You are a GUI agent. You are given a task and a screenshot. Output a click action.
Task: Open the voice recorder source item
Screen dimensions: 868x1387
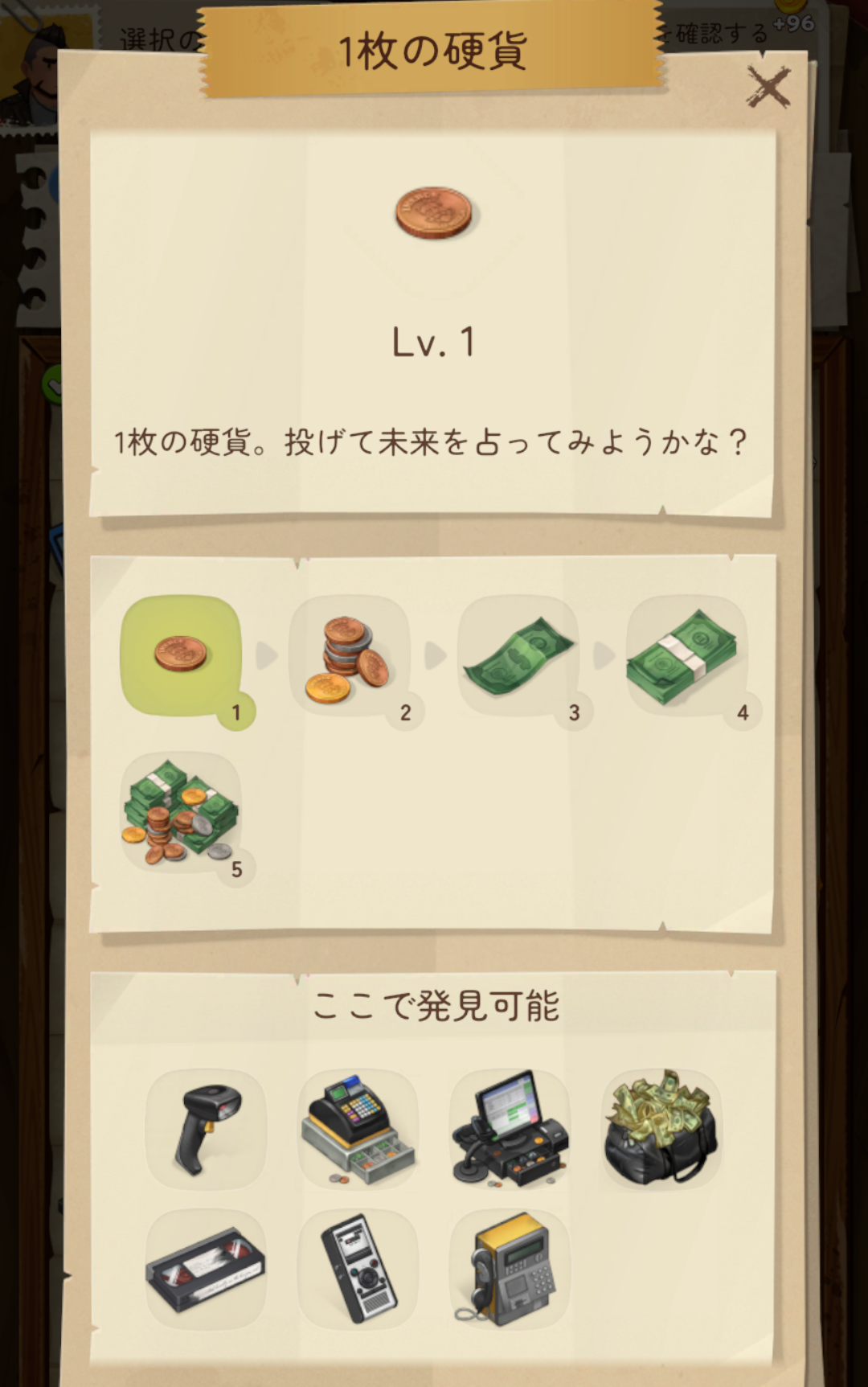(358, 1270)
